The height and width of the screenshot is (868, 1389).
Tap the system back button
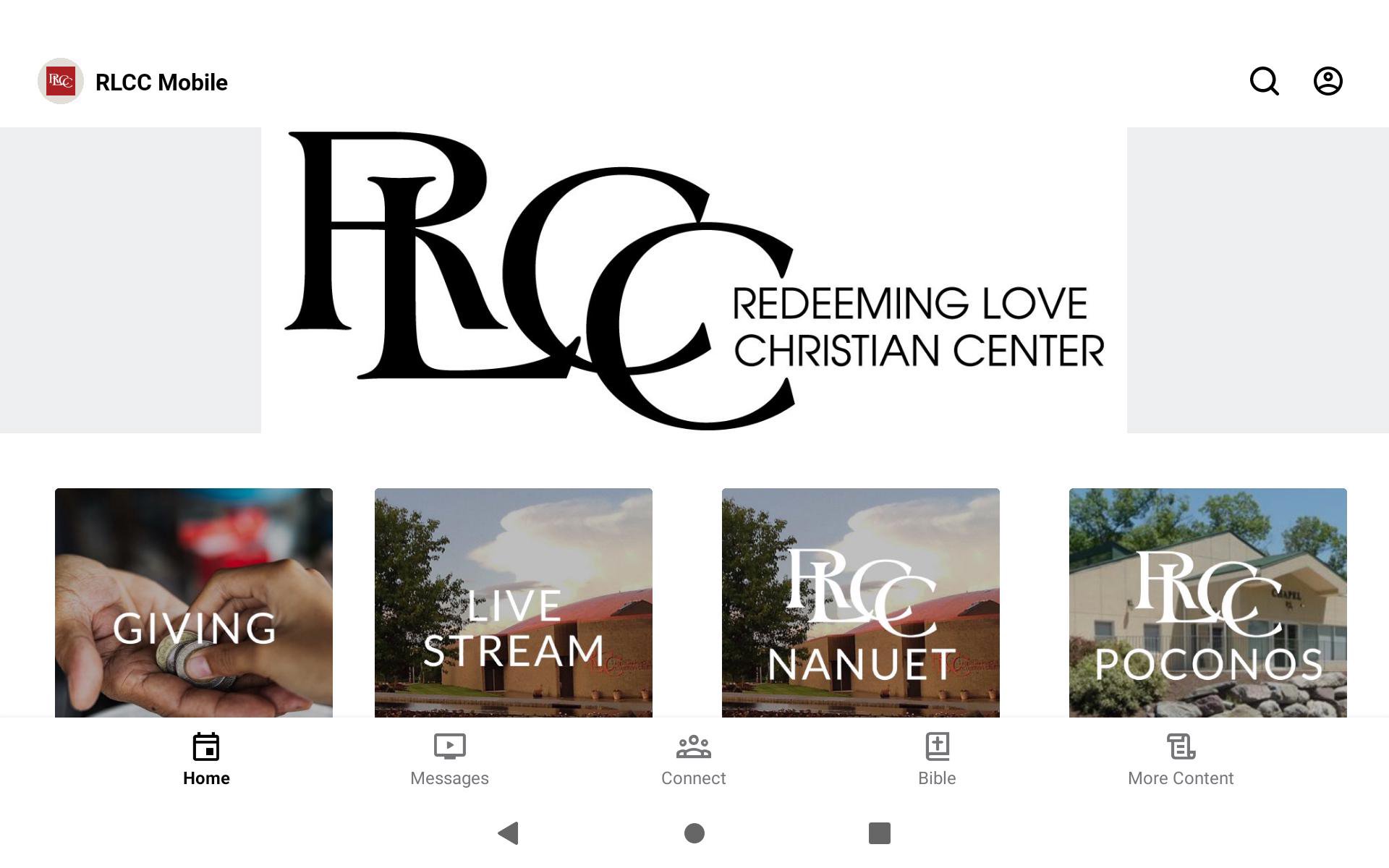[509, 833]
